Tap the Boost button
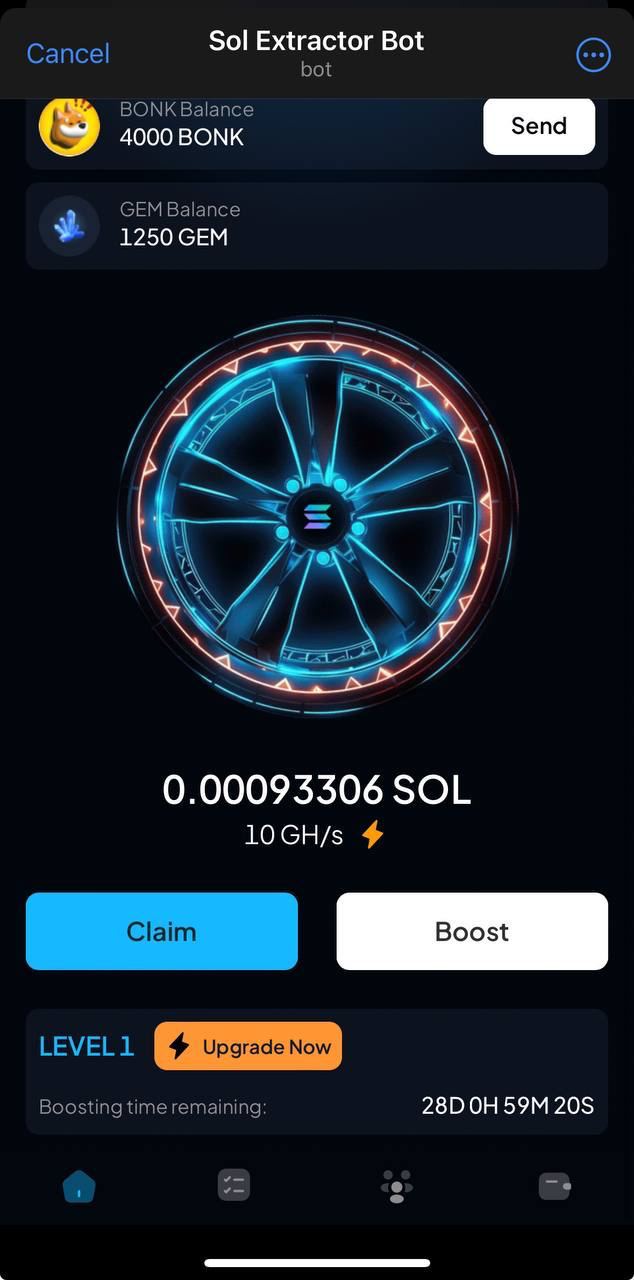This screenshot has height=1280, width=634. pos(472,931)
